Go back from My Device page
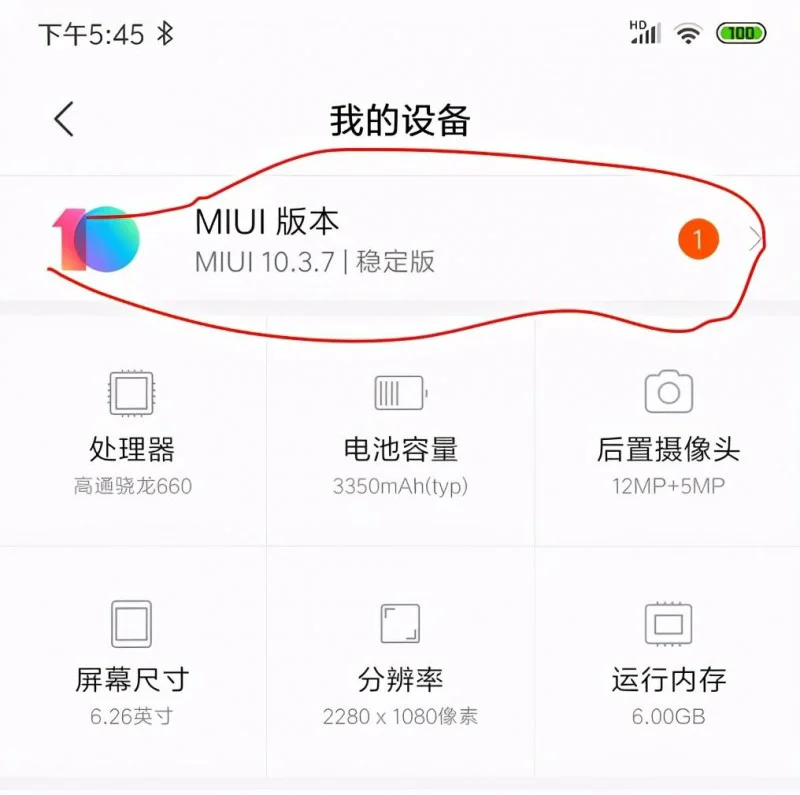 64,120
